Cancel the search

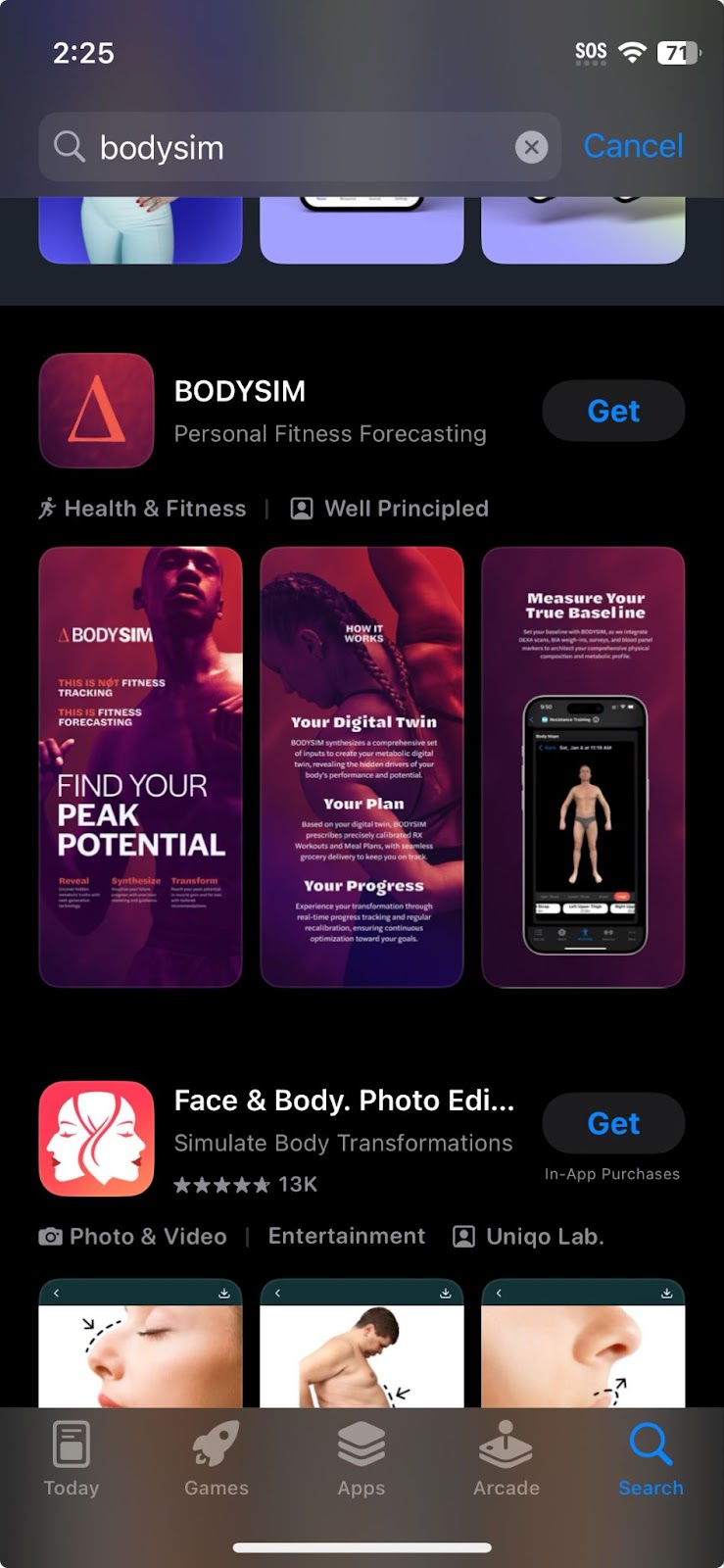(633, 146)
